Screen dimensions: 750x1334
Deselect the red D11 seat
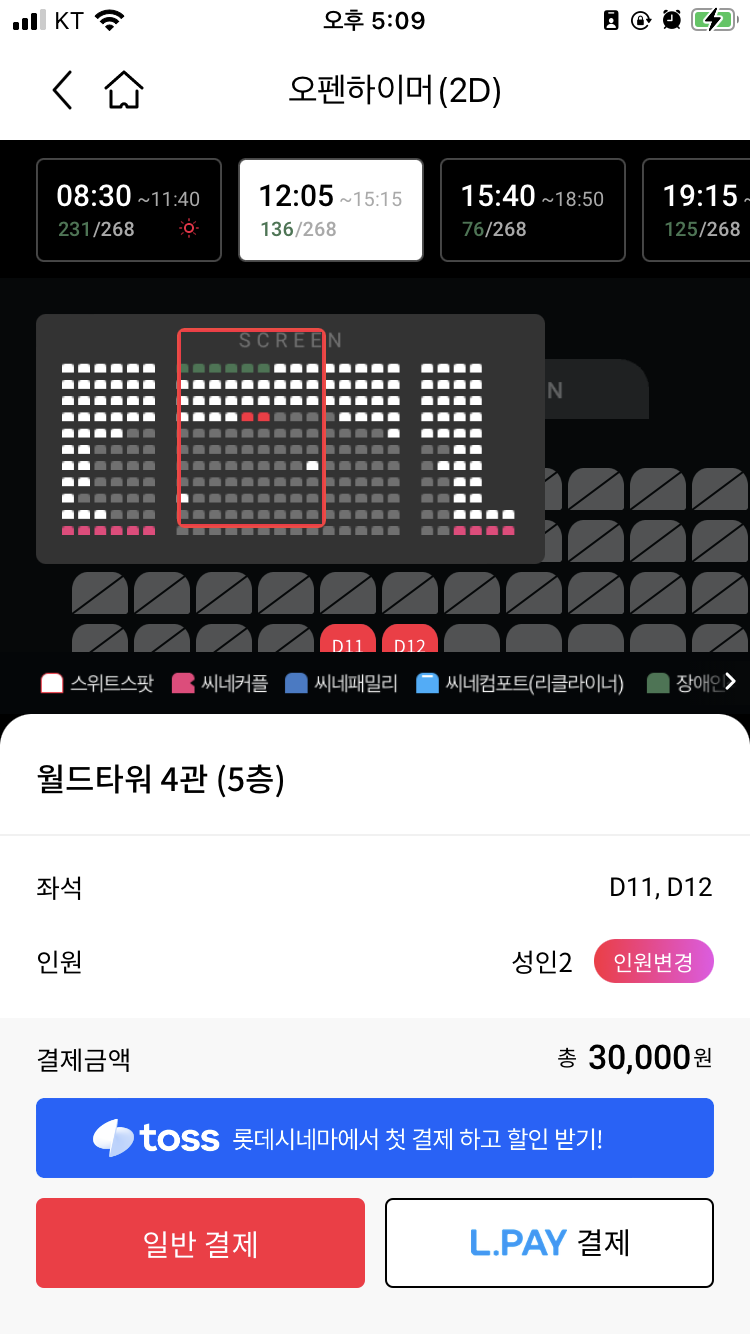(x=348, y=645)
